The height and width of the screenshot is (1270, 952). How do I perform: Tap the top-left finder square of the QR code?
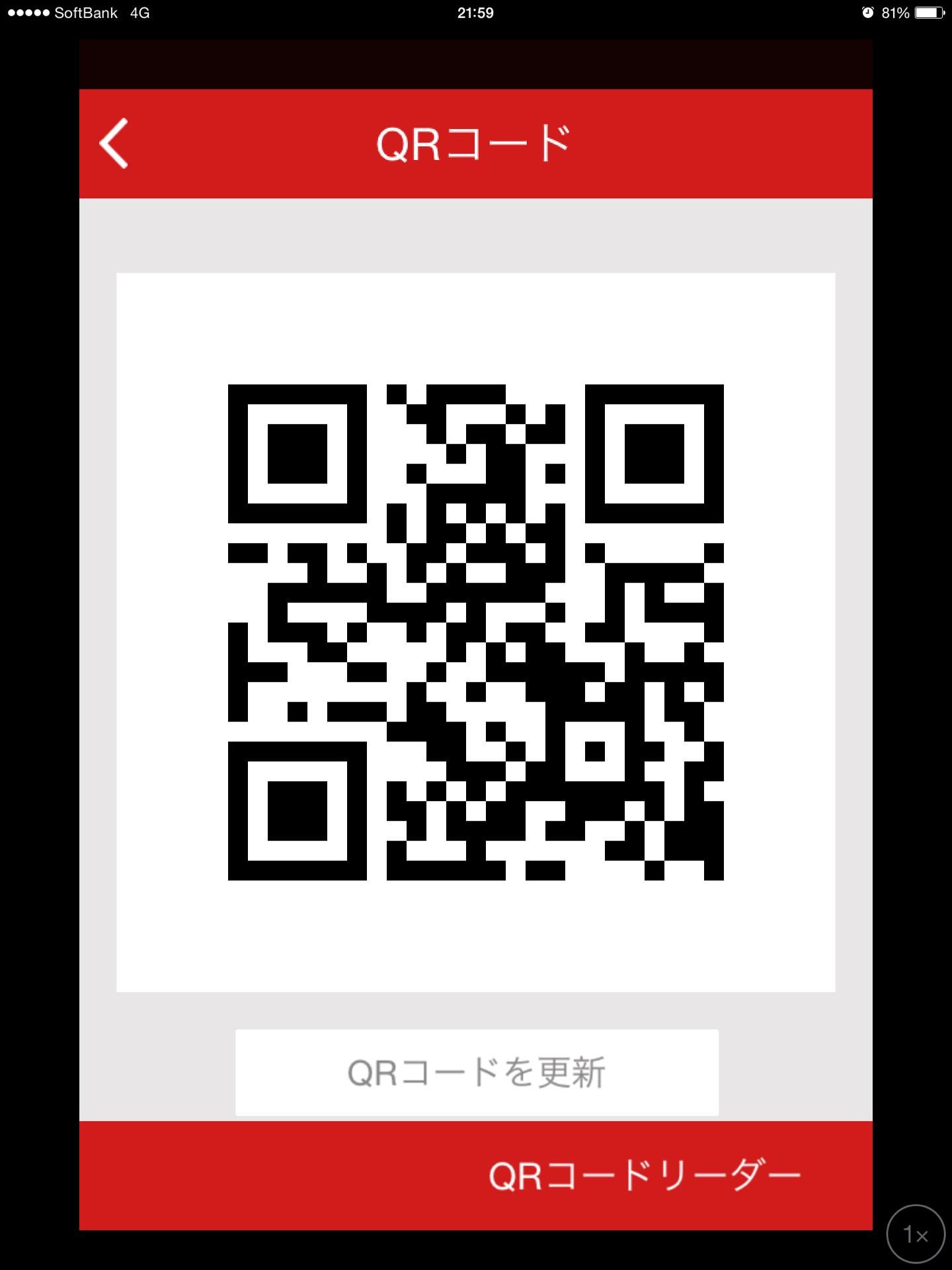[x=297, y=455]
